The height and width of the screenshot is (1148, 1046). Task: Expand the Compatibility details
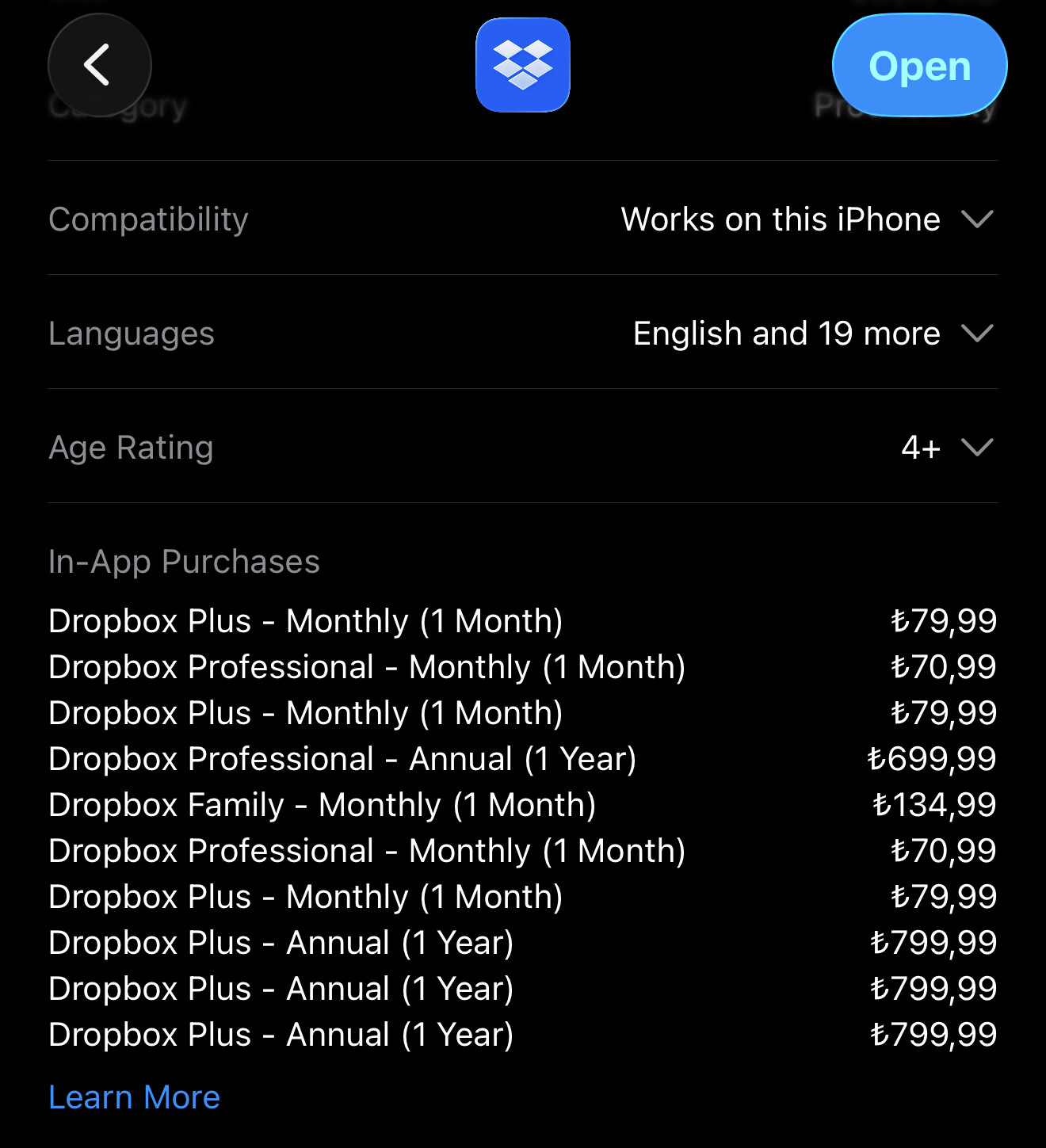(976, 219)
